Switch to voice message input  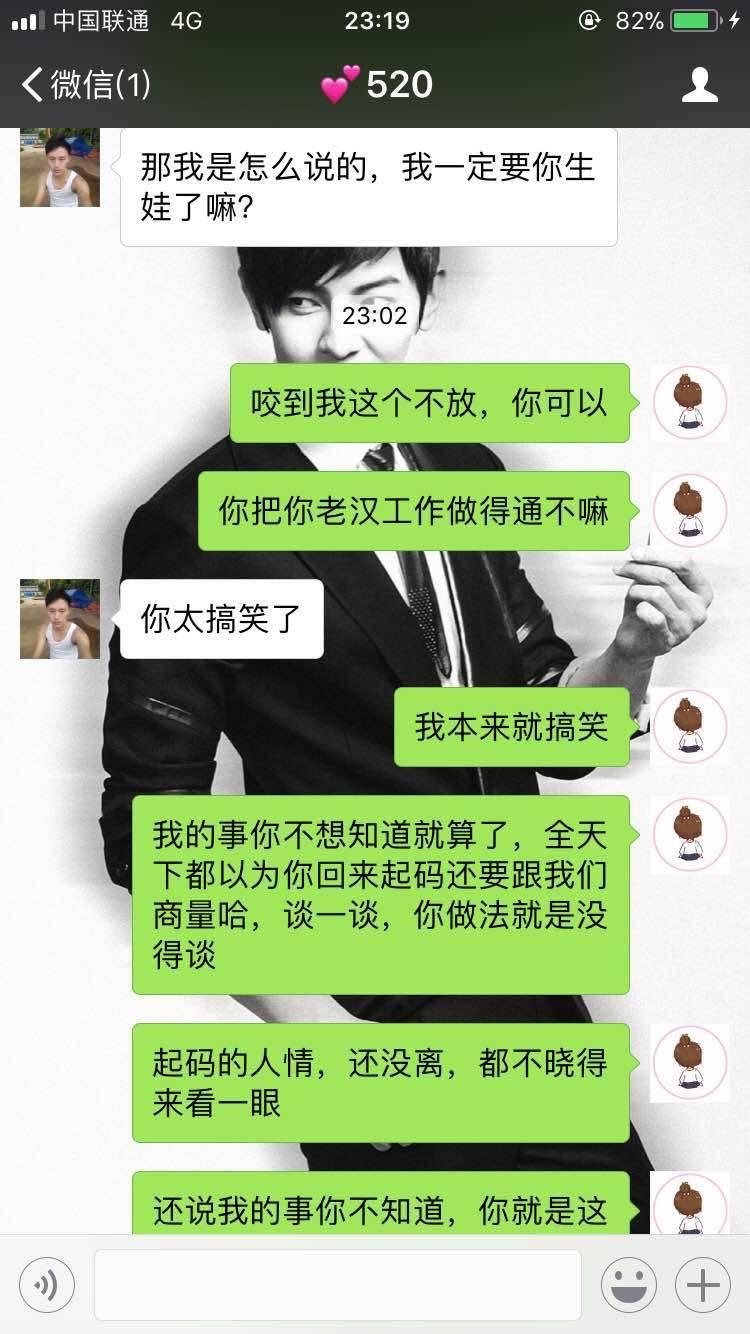46,1284
